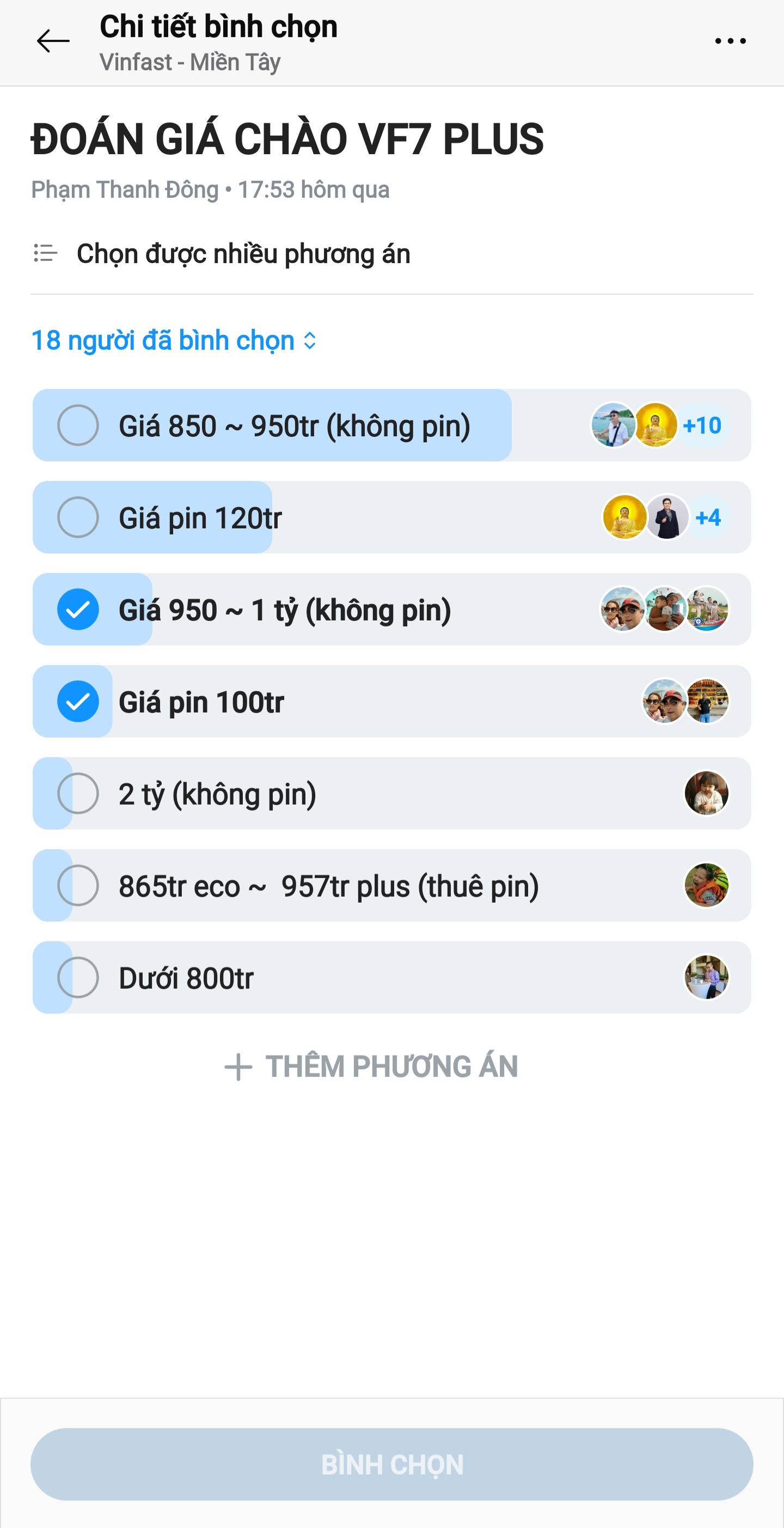Screen dimensions: 784x1528
Task: Go back using the back arrow
Action: point(53,41)
